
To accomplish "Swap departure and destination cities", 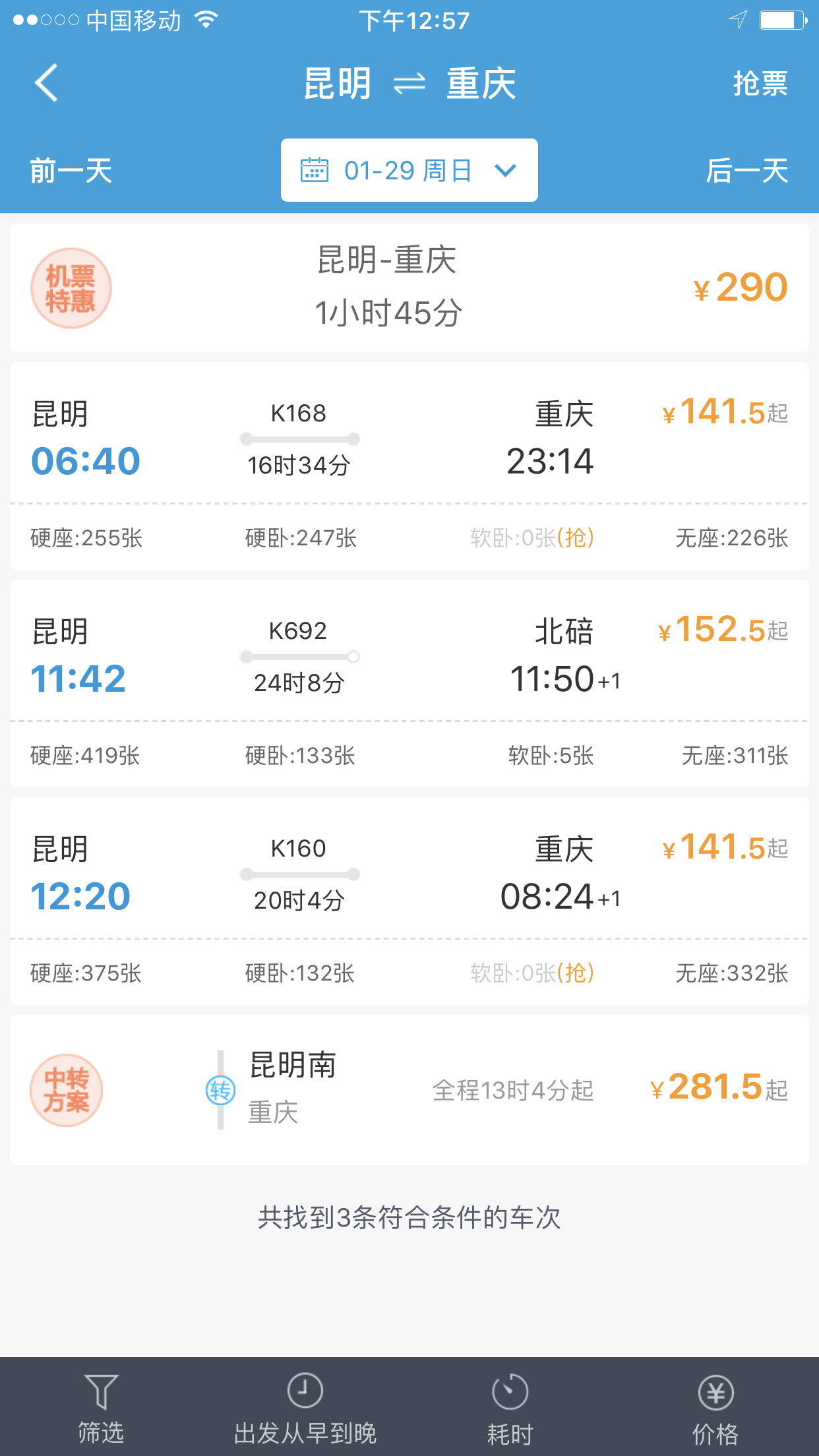I will [x=409, y=84].
